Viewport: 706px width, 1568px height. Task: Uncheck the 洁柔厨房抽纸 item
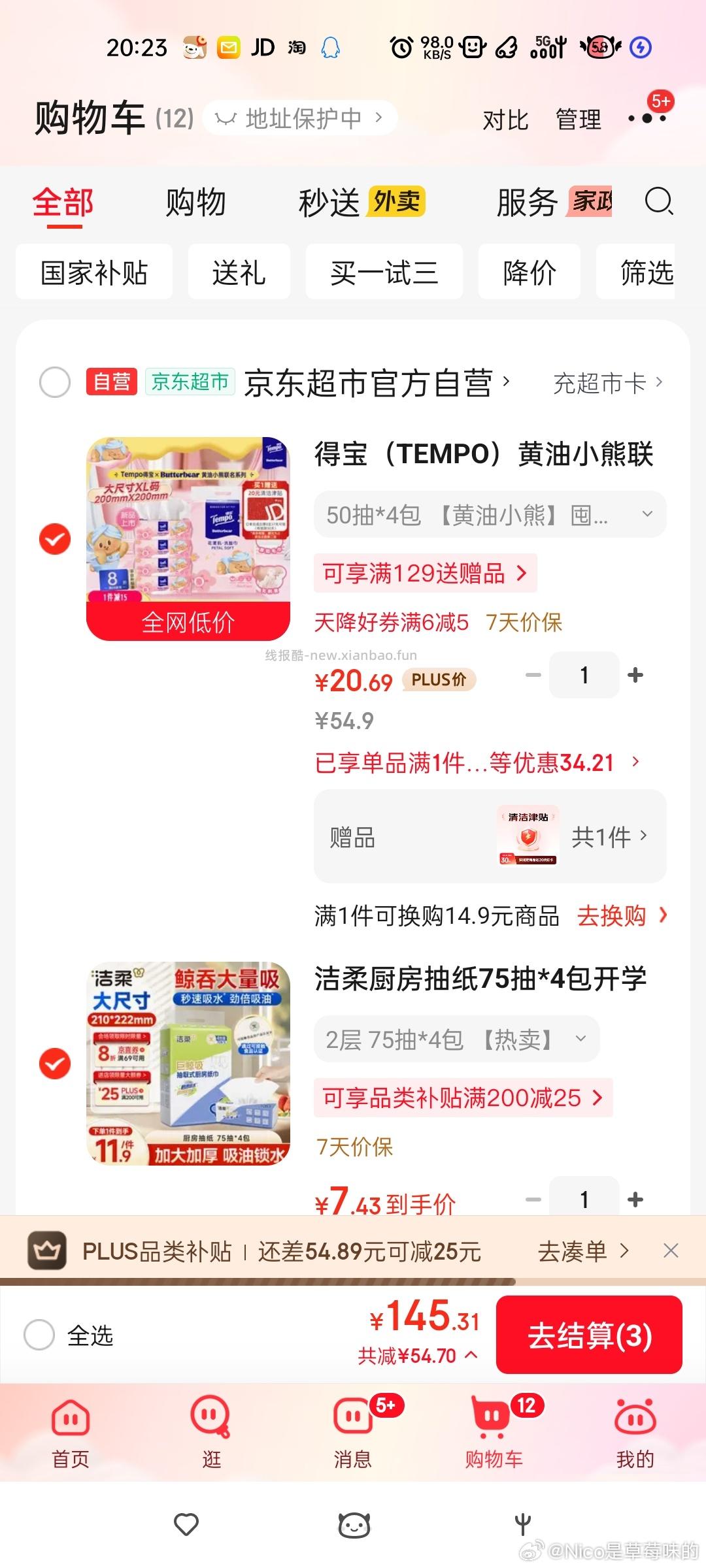(x=55, y=1063)
